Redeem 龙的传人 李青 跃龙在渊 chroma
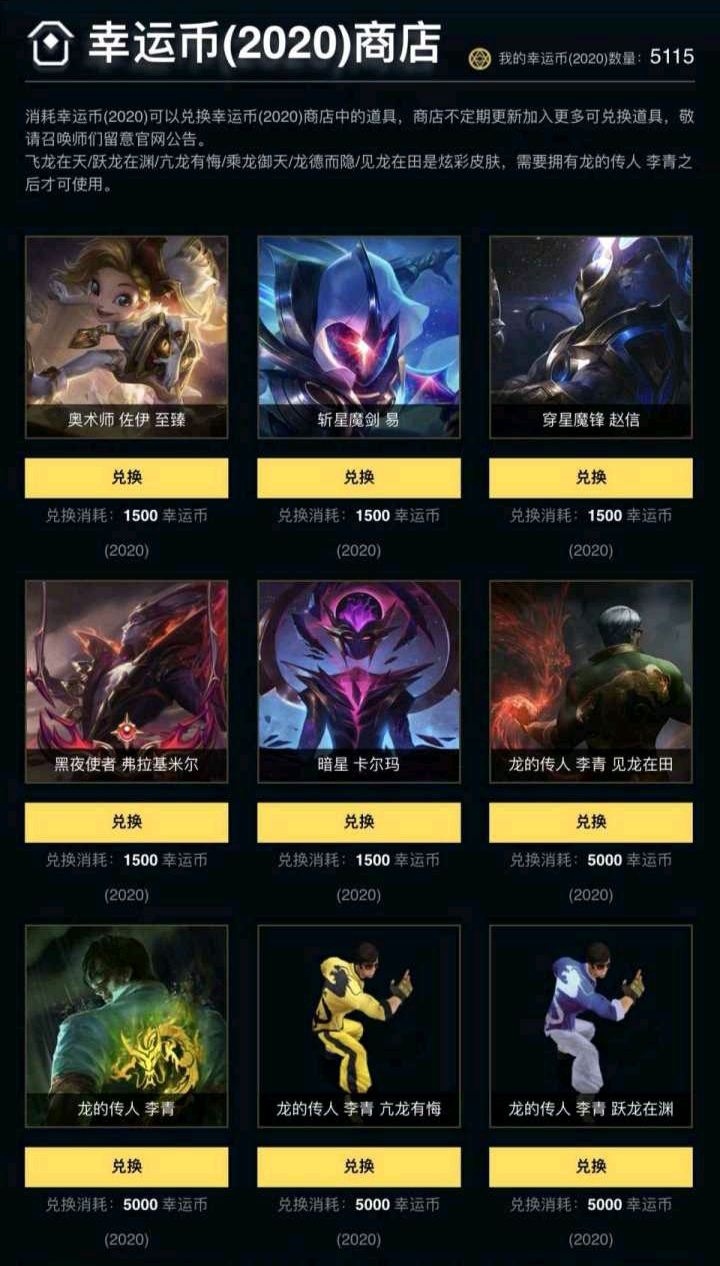The height and width of the screenshot is (1266, 720). tap(591, 1166)
